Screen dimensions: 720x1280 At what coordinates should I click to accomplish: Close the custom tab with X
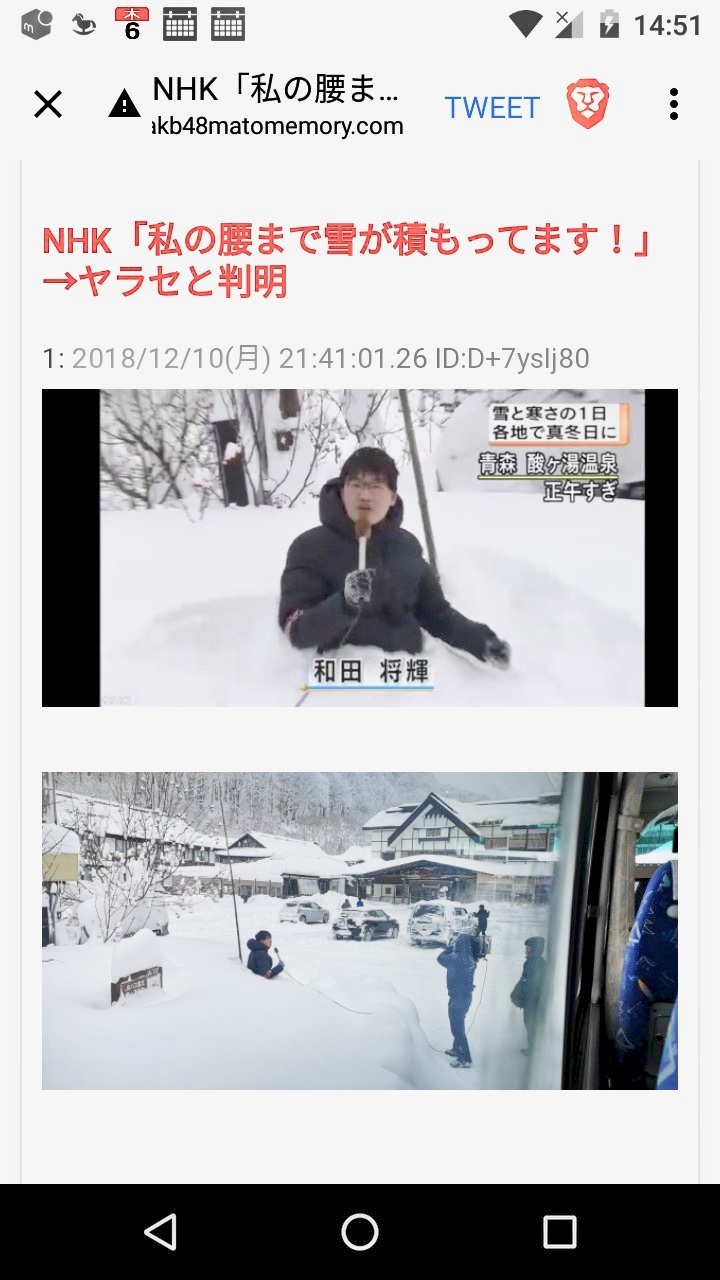click(x=48, y=104)
